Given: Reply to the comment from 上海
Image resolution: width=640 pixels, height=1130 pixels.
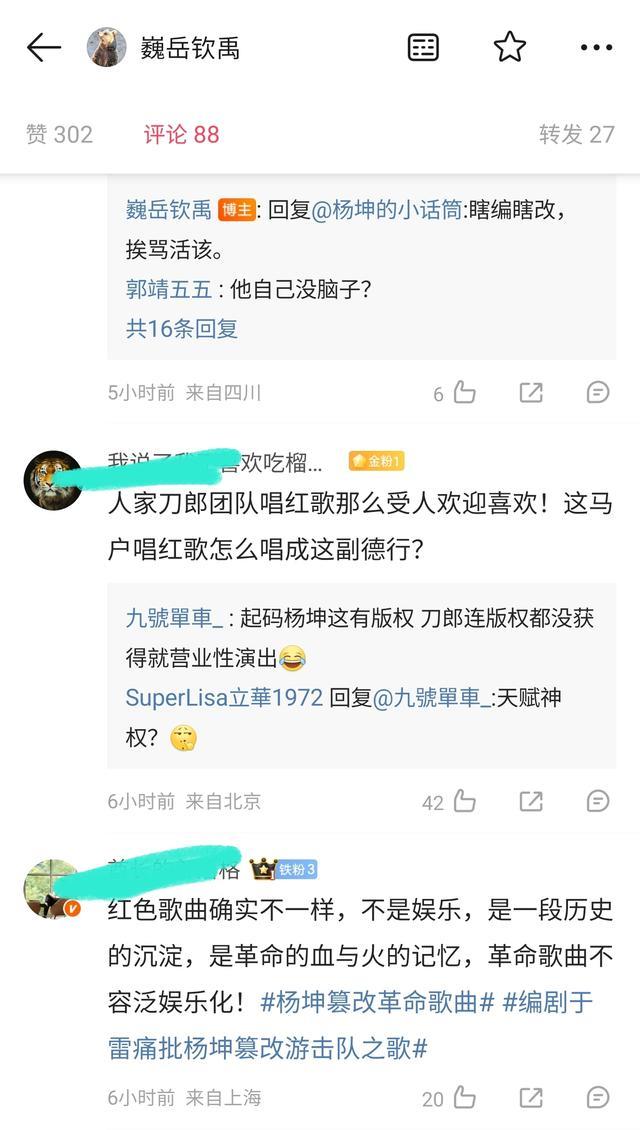Looking at the screenshot, I should pyautogui.click(x=598, y=1097).
